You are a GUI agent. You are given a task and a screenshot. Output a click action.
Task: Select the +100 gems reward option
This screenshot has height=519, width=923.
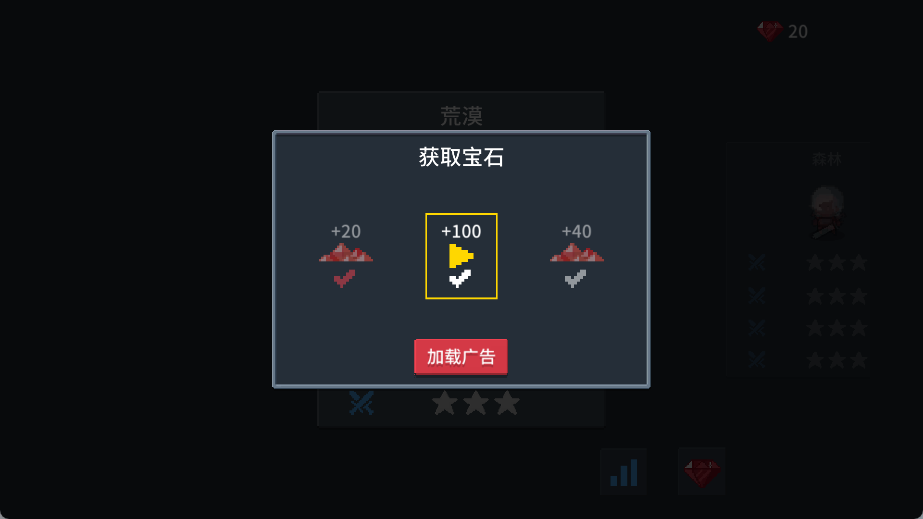(461, 256)
